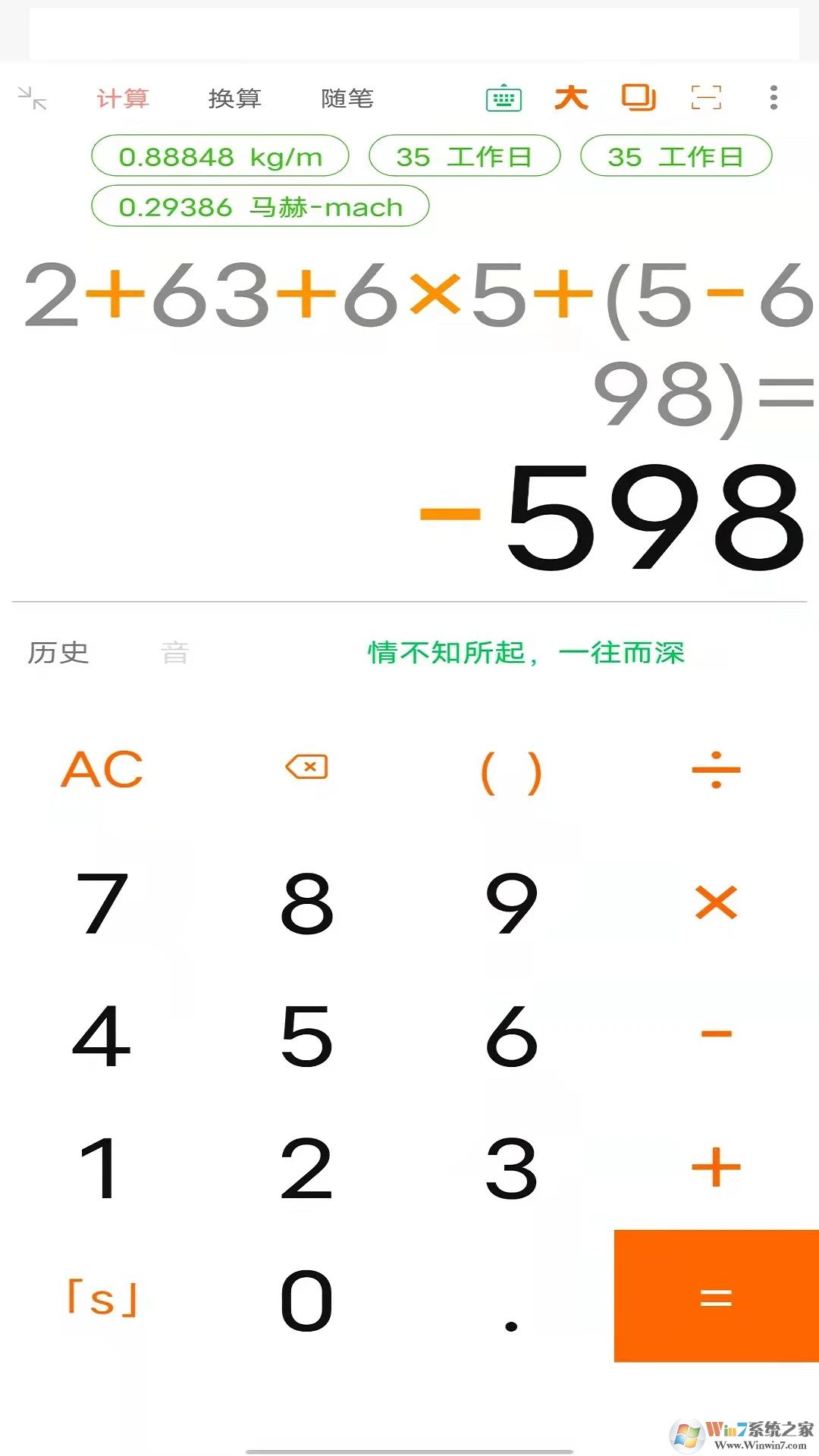The width and height of the screenshot is (819, 1456).
Task: Click the copy result icon
Action: click(637, 98)
